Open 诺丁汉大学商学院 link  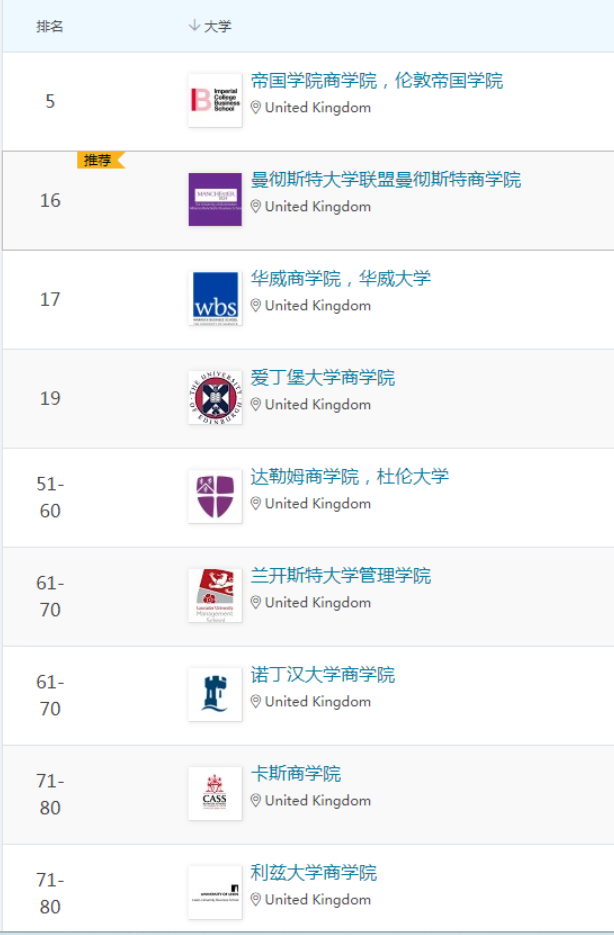[x=322, y=675]
